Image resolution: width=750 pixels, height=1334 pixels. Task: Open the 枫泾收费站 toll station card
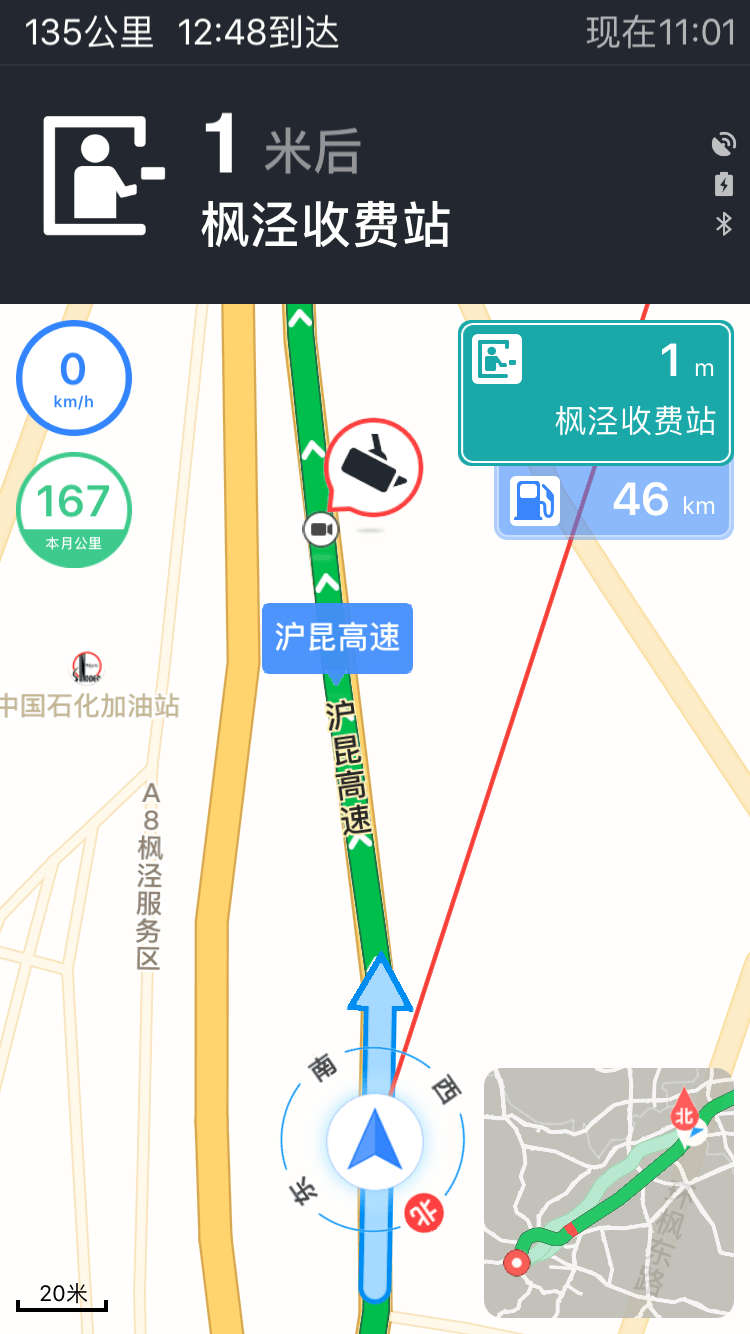[596, 393]
